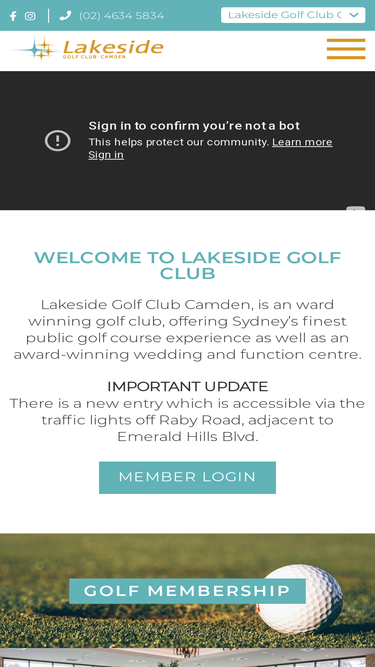375x667 pixels.
Task: Tap the Member Login button
Action: tap(188, 477)
